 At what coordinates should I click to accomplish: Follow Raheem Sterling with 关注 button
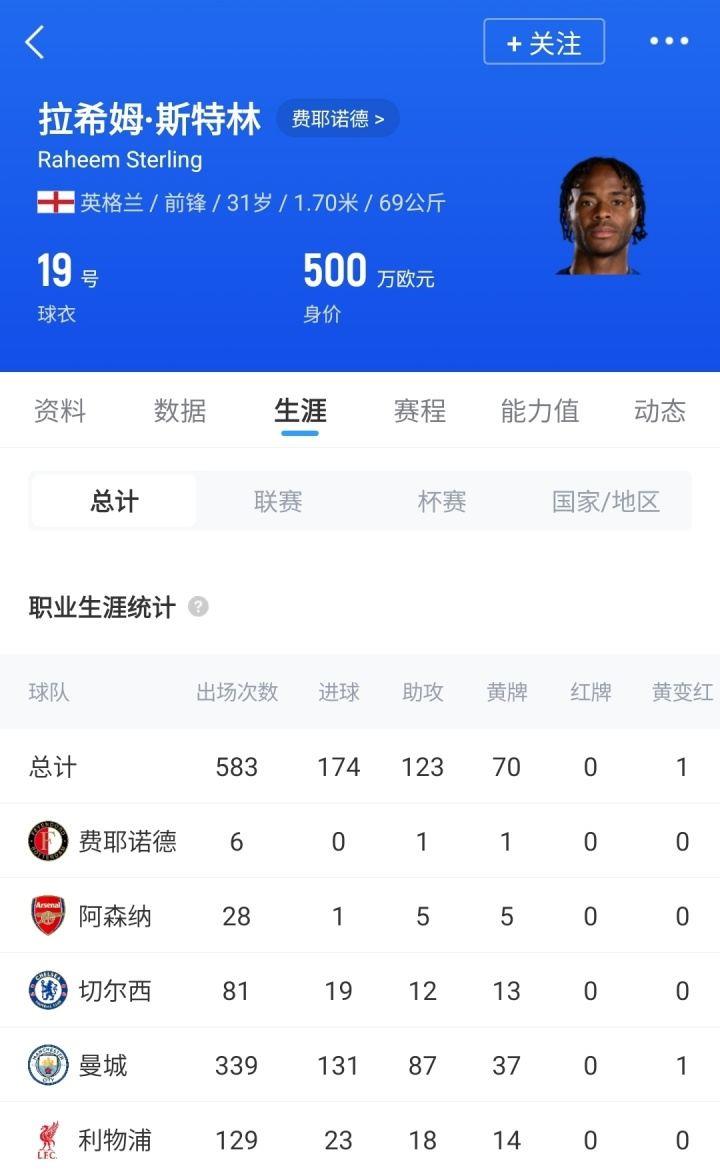(x=544, y=42)
